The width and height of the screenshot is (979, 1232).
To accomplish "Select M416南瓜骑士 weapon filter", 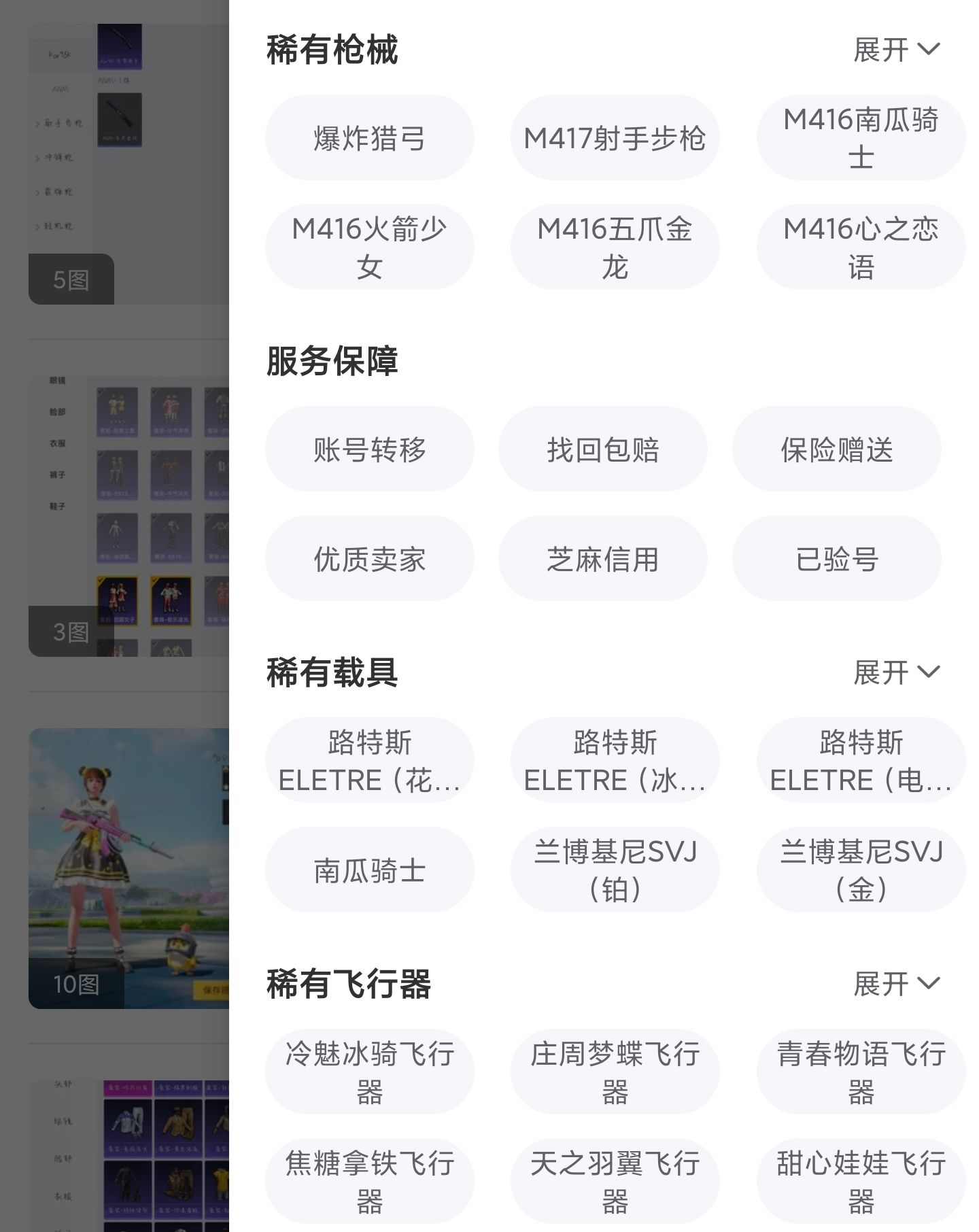I will [860, 138].
